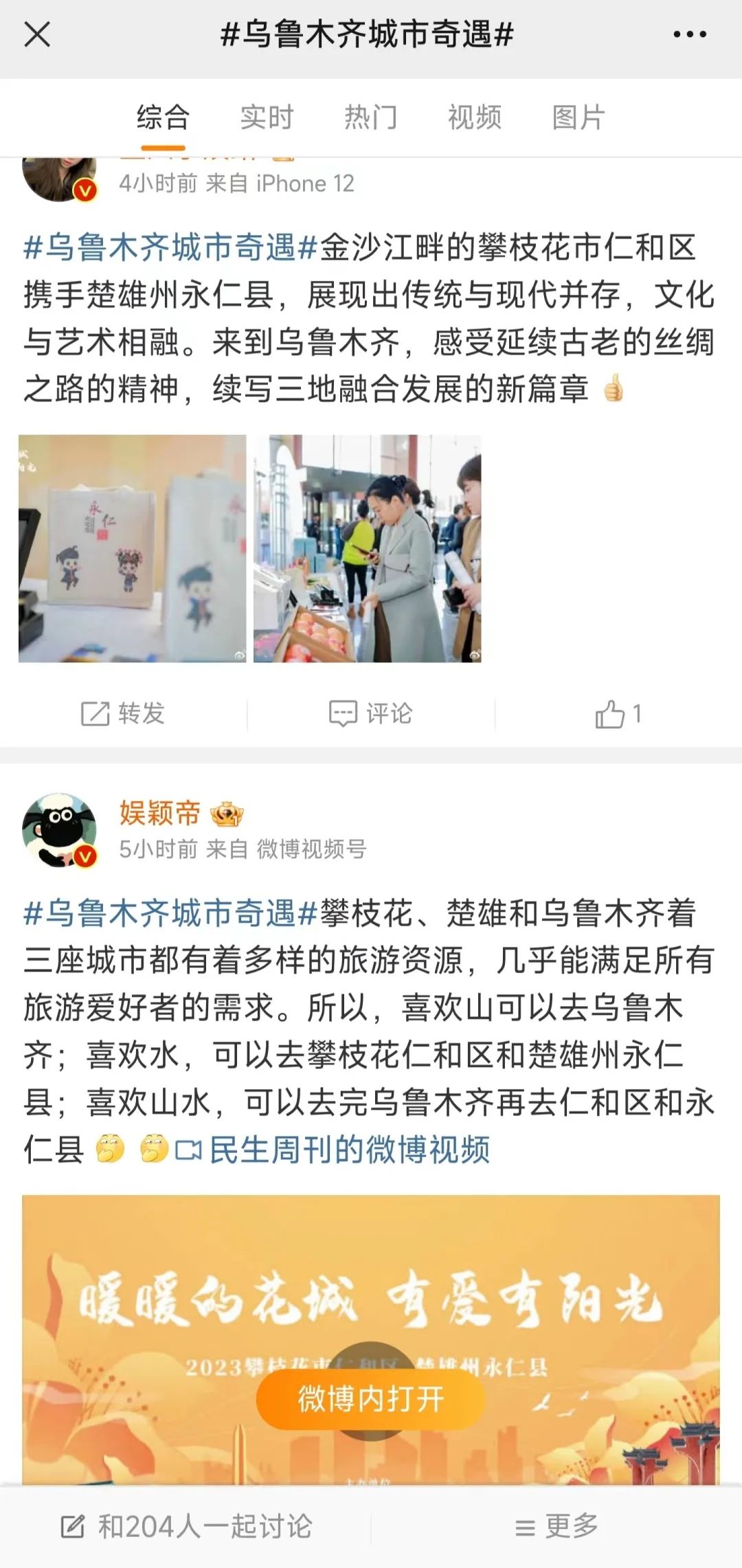The width and height of the screenshot is (742, 1568).
Task: Tap the 微博内打开 button
Action: tap(371, 1399)
